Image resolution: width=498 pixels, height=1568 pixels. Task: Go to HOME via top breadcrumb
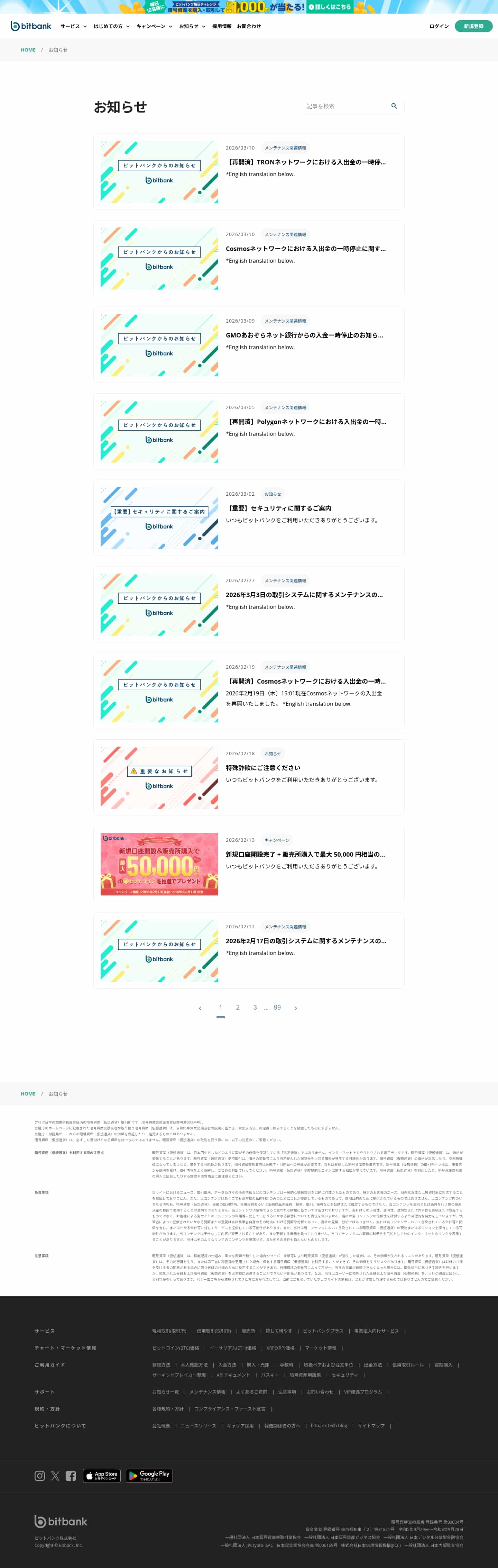(28, 50)
